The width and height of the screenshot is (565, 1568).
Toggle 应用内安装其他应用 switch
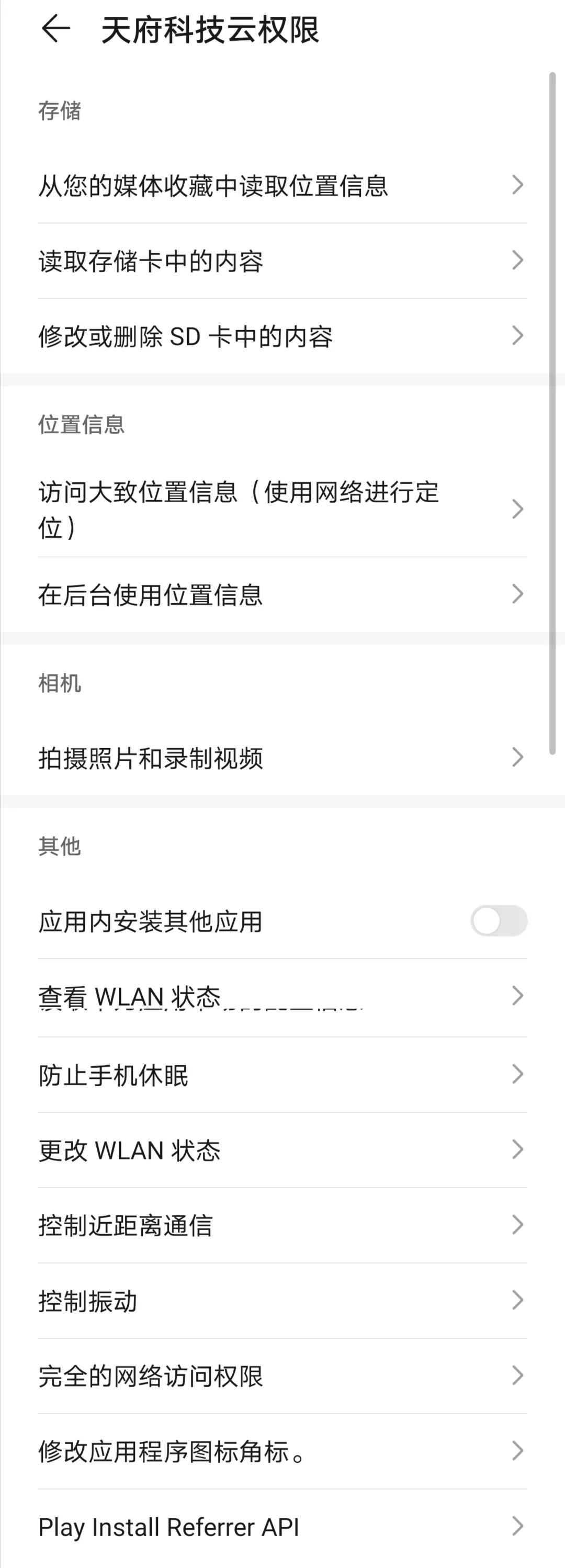point(498,921)
